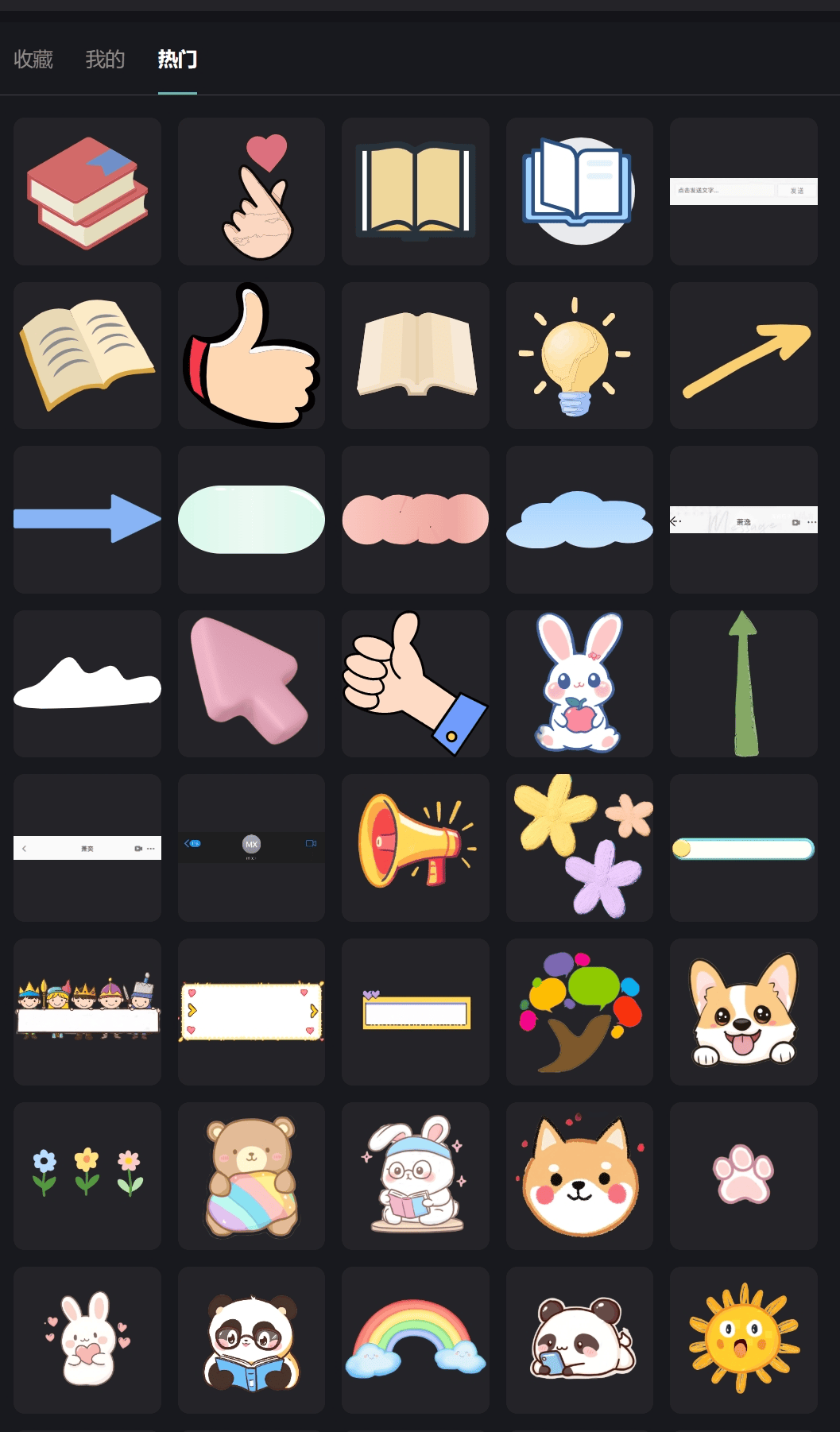Add the panda reading book sticker

(x=251, y=1340)
